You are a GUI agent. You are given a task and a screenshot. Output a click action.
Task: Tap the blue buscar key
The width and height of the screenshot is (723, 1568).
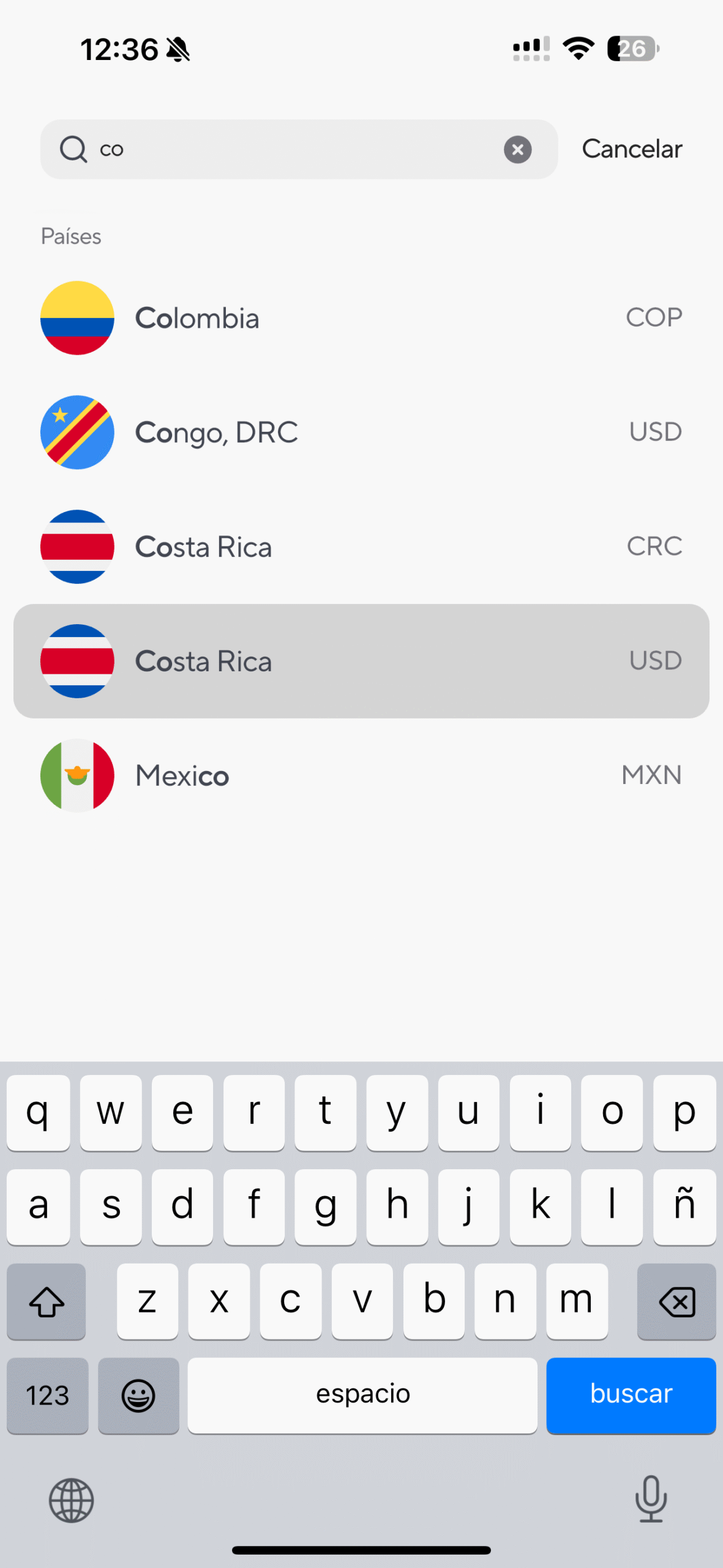pos(631,1395)
